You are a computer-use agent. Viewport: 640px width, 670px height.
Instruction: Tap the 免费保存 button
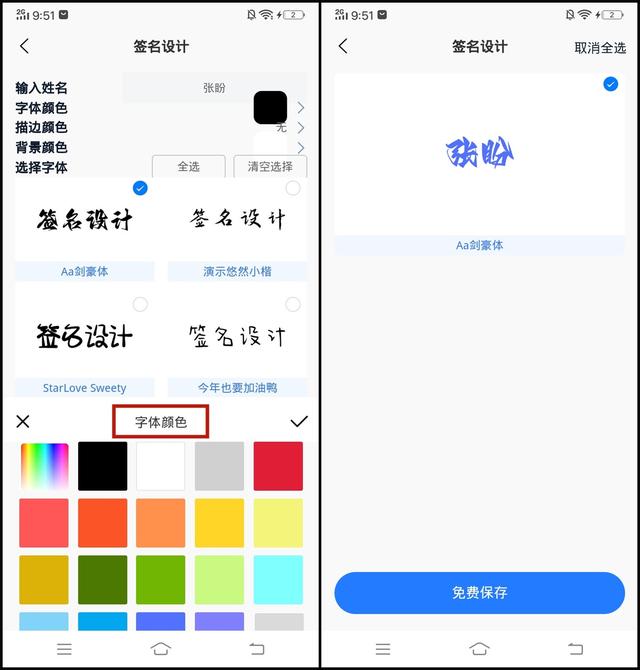[x=479, y=593]
